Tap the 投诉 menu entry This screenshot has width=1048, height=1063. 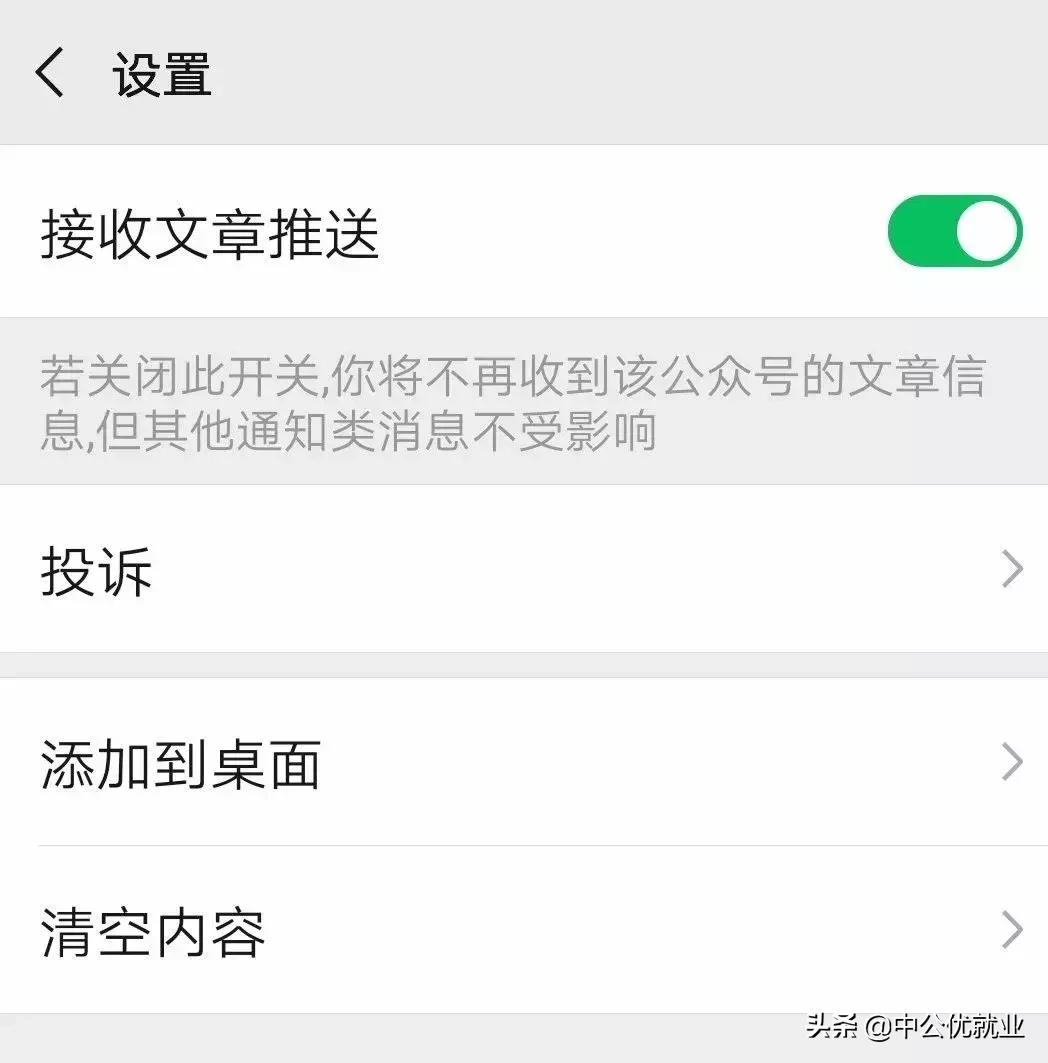(95, 570)
